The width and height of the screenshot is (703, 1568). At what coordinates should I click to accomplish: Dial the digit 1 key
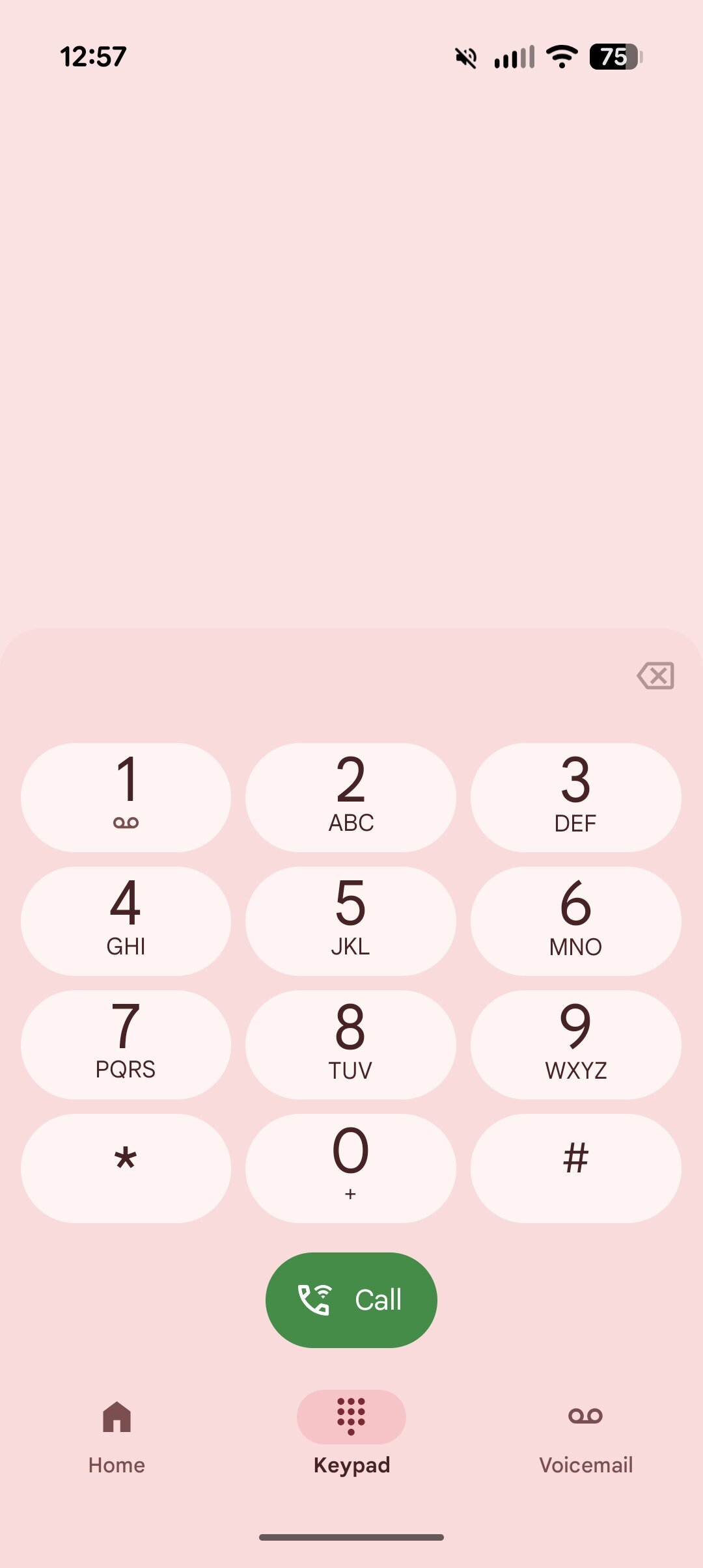click(x=126, y=797)
